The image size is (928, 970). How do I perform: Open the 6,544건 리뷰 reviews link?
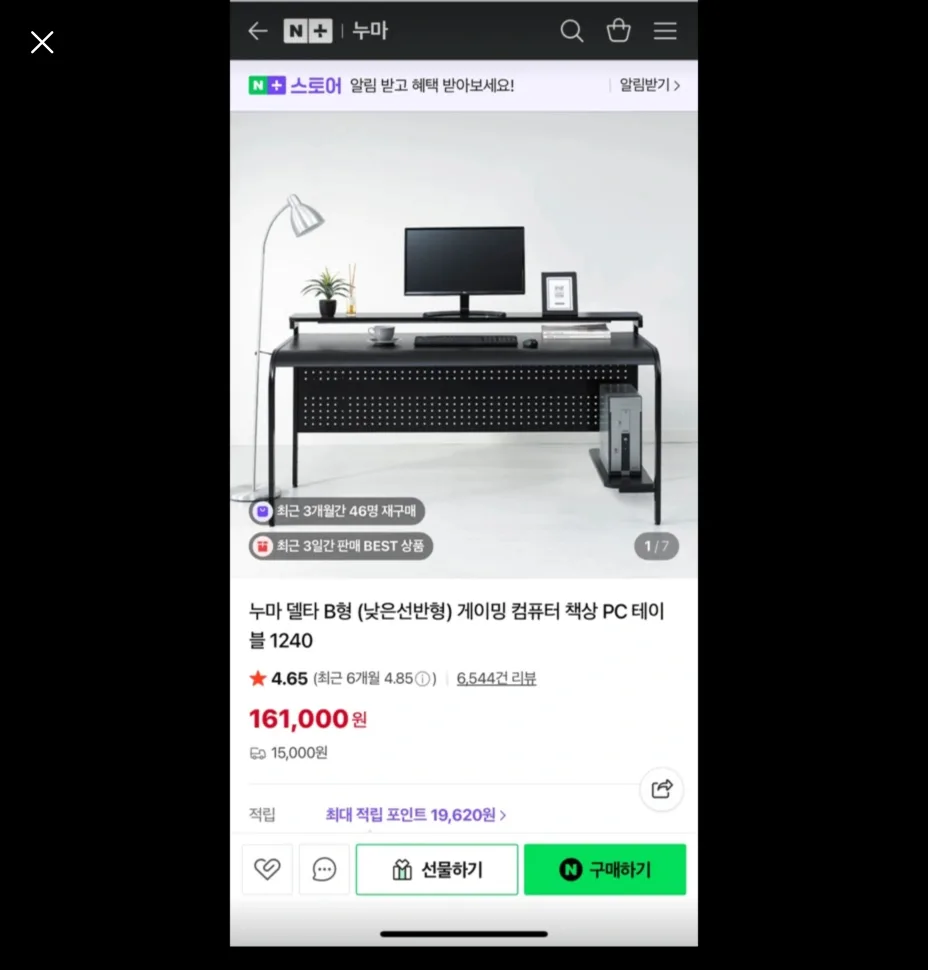tap(496, 678)
